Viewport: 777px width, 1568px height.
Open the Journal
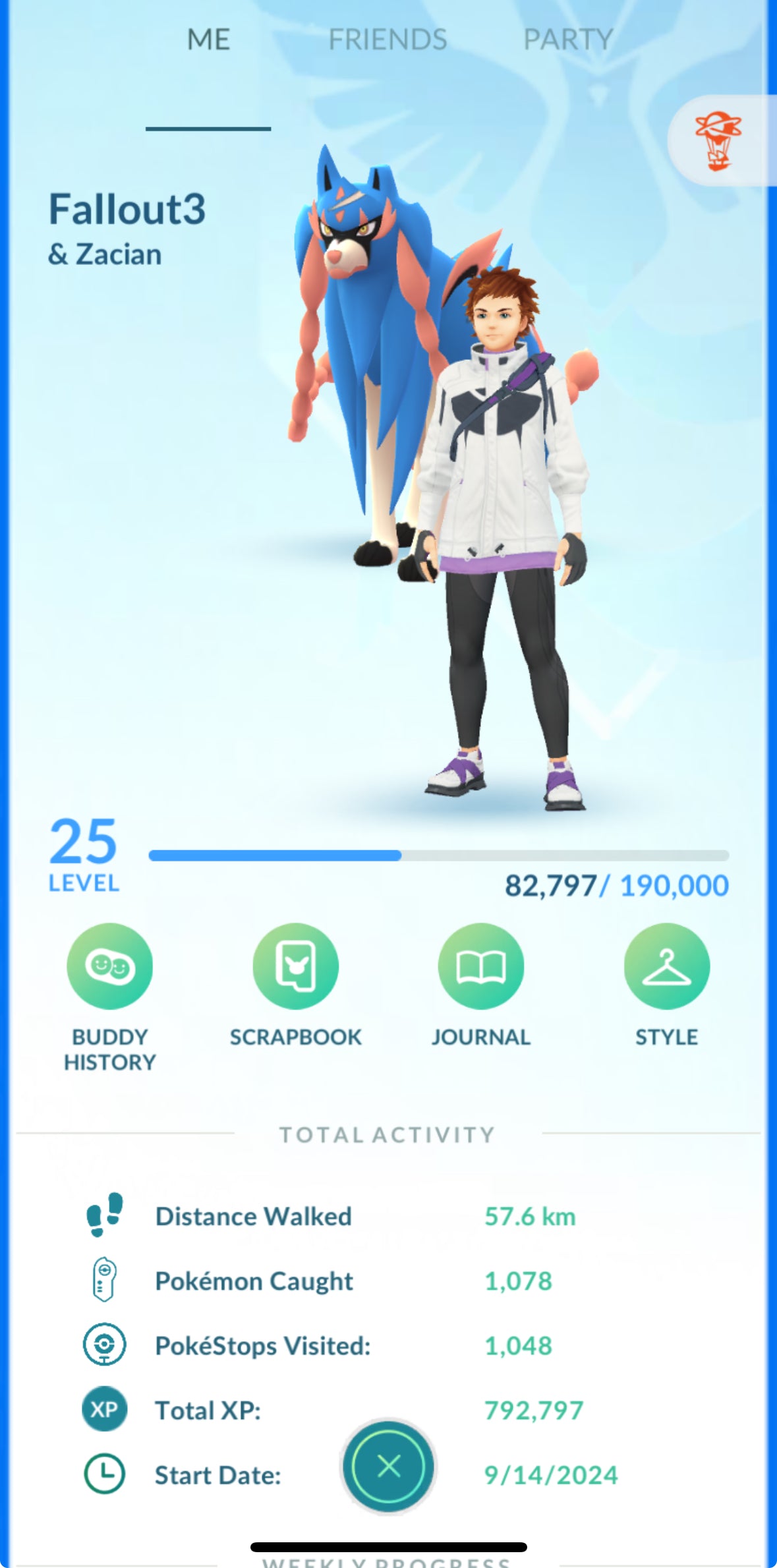tap(481, 966)
